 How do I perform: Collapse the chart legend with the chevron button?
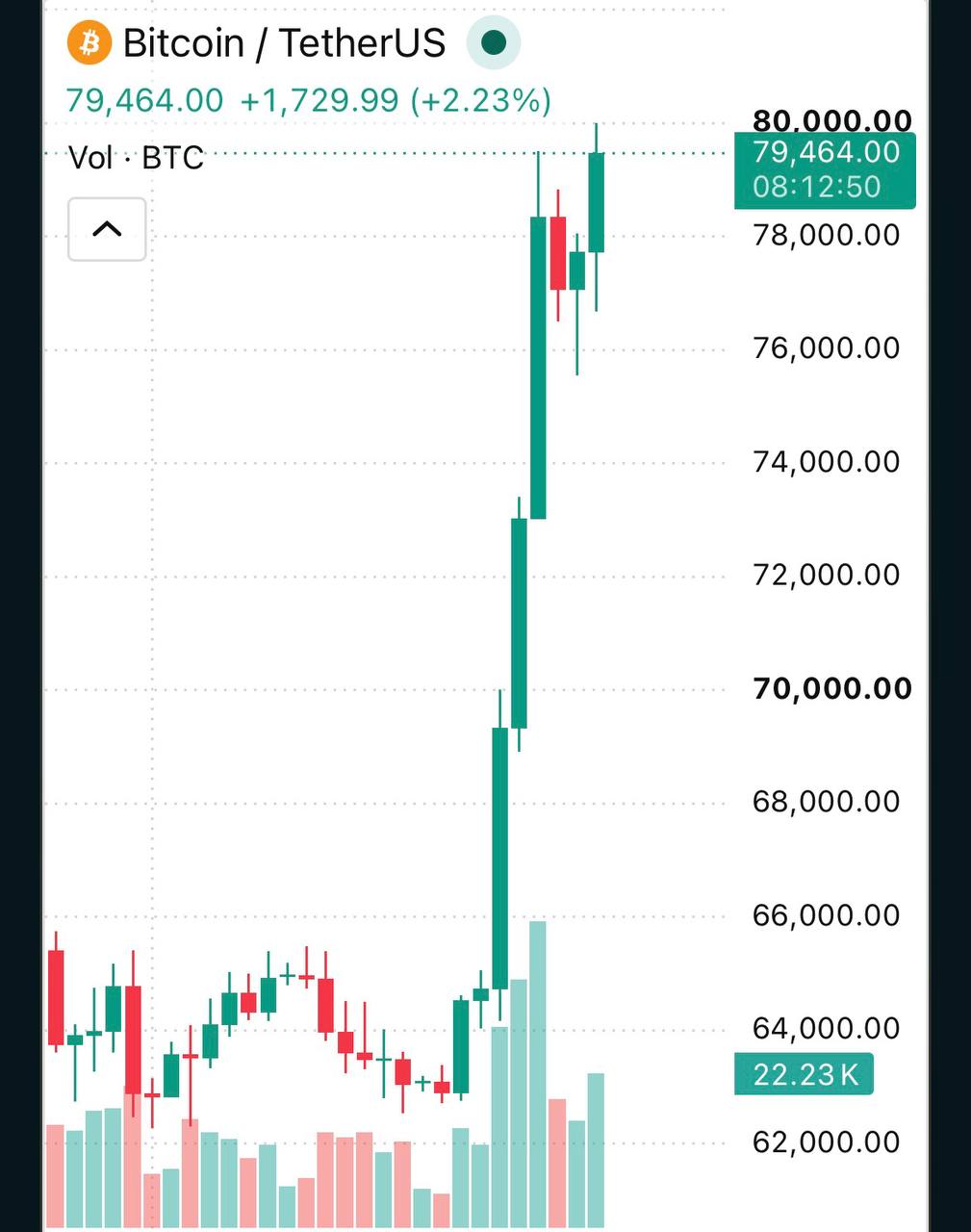pyautogui.click(x=107, y=229)
